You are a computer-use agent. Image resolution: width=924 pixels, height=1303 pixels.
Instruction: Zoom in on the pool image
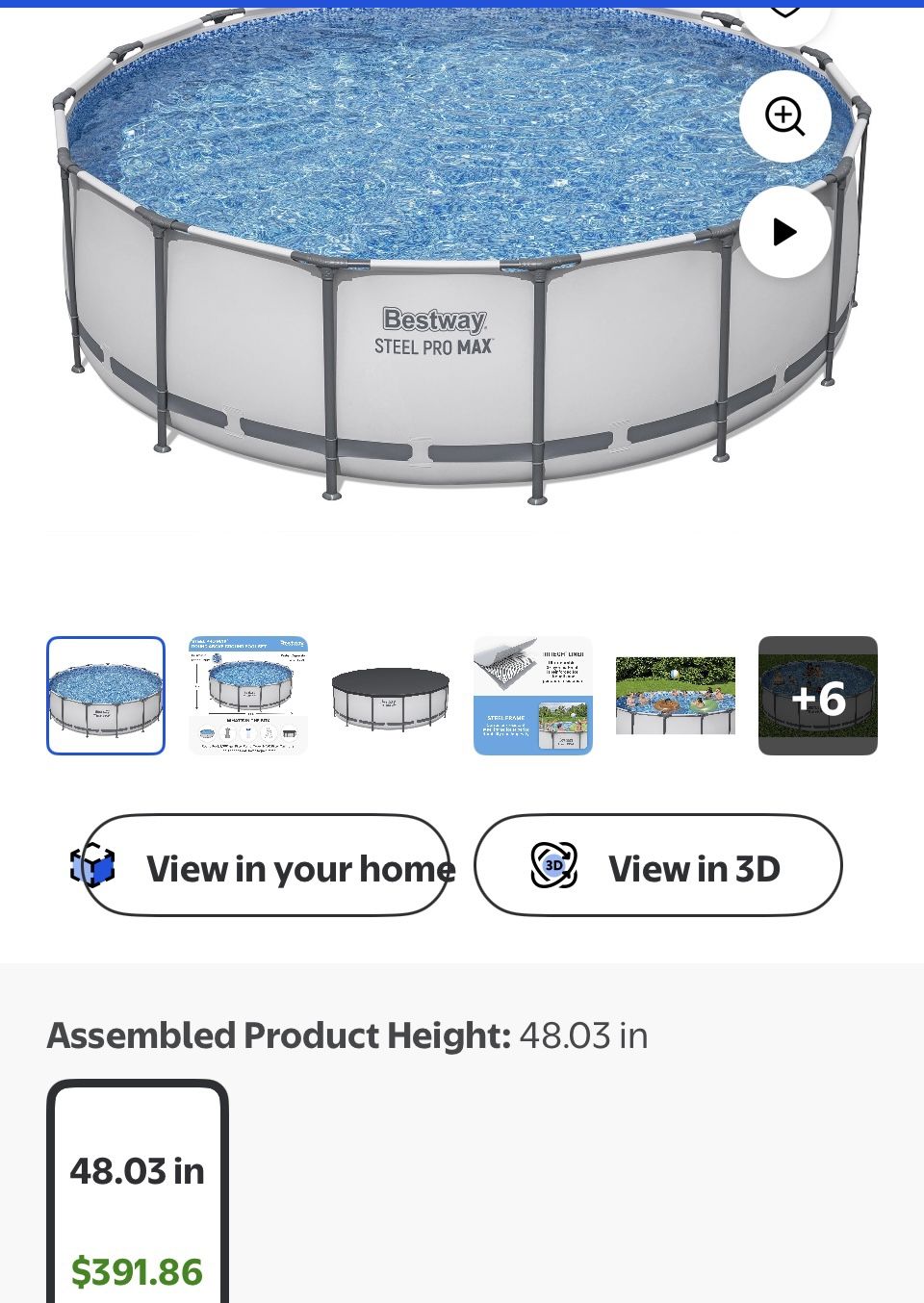[784, 116]
